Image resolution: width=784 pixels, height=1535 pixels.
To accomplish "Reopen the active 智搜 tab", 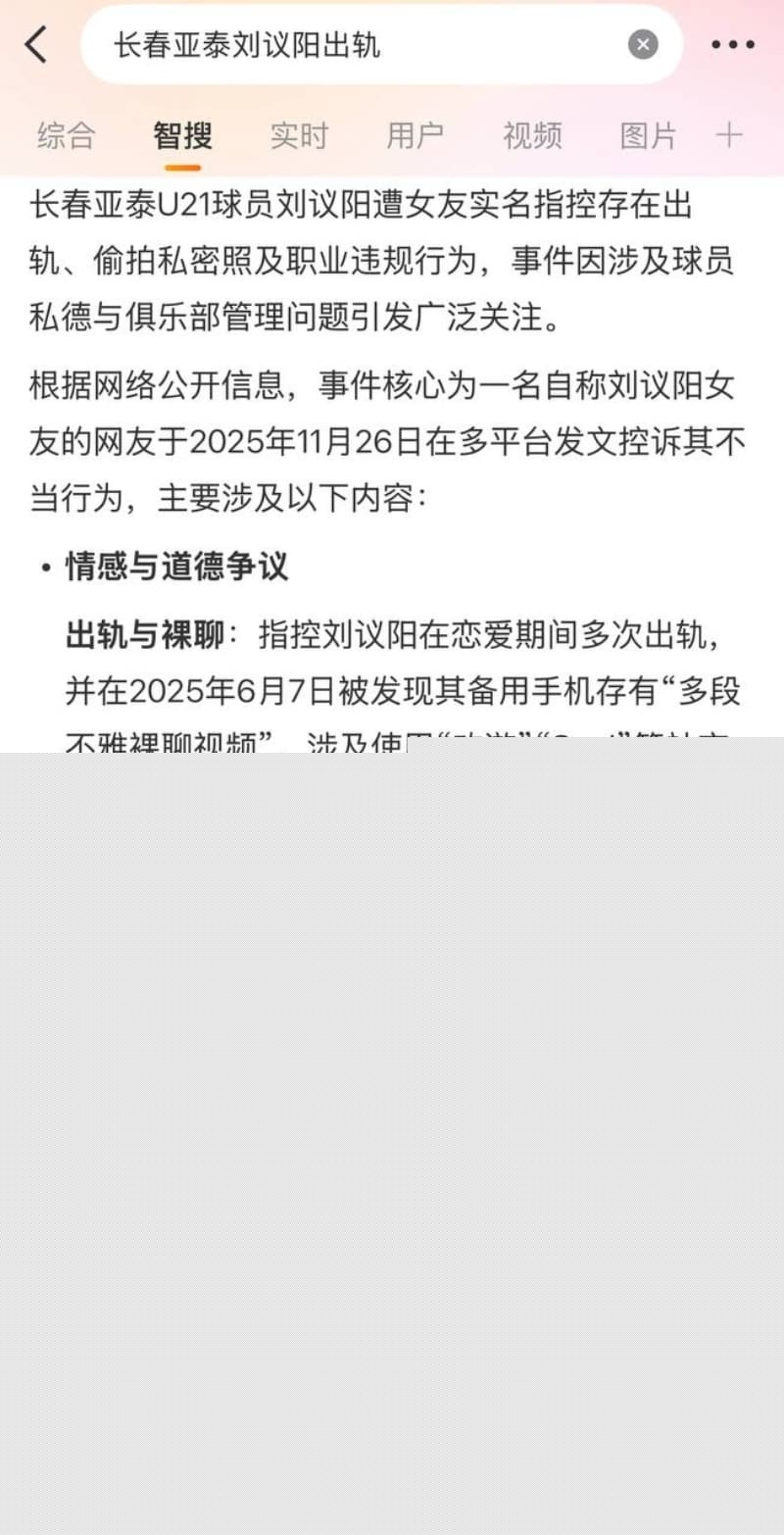I will click(x=182, y=136).
